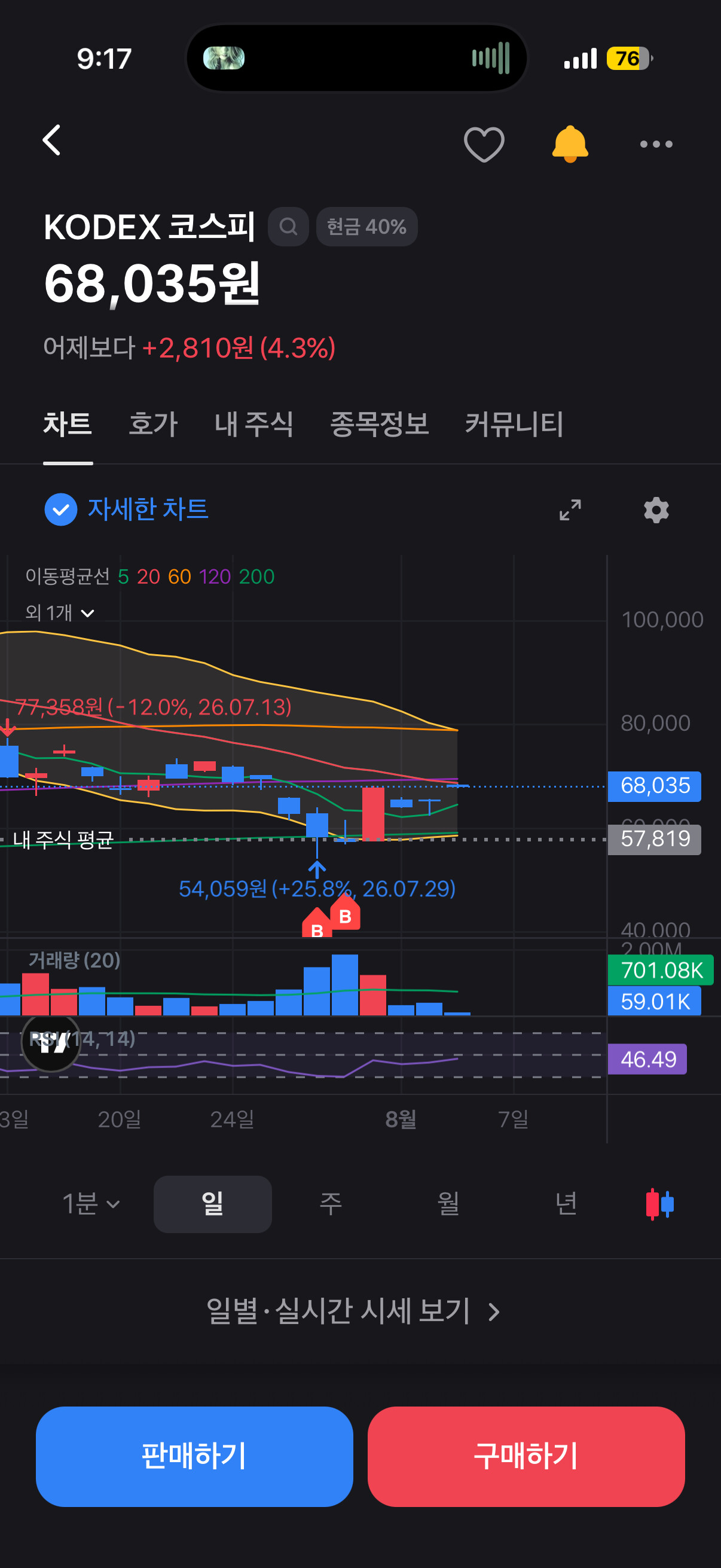Screen dimensions: 721x1568
Task: Open the 1분 interval dropdown
Action: (x=91, y=1203)
